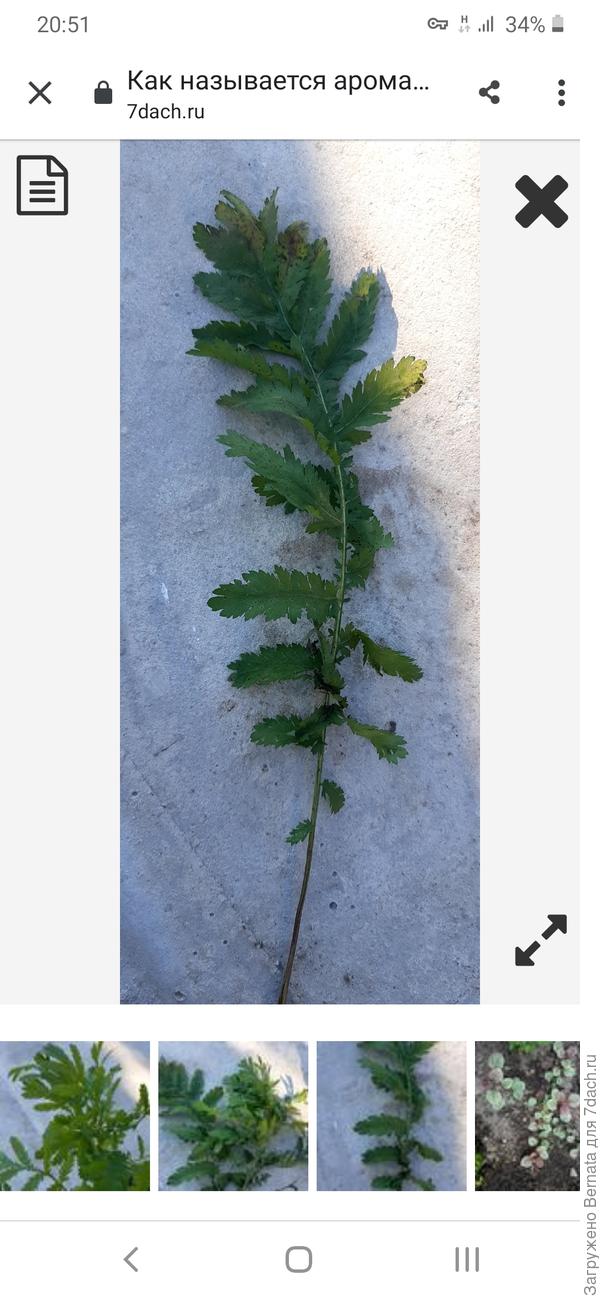Tap the site security lock icon

(103, 94)
